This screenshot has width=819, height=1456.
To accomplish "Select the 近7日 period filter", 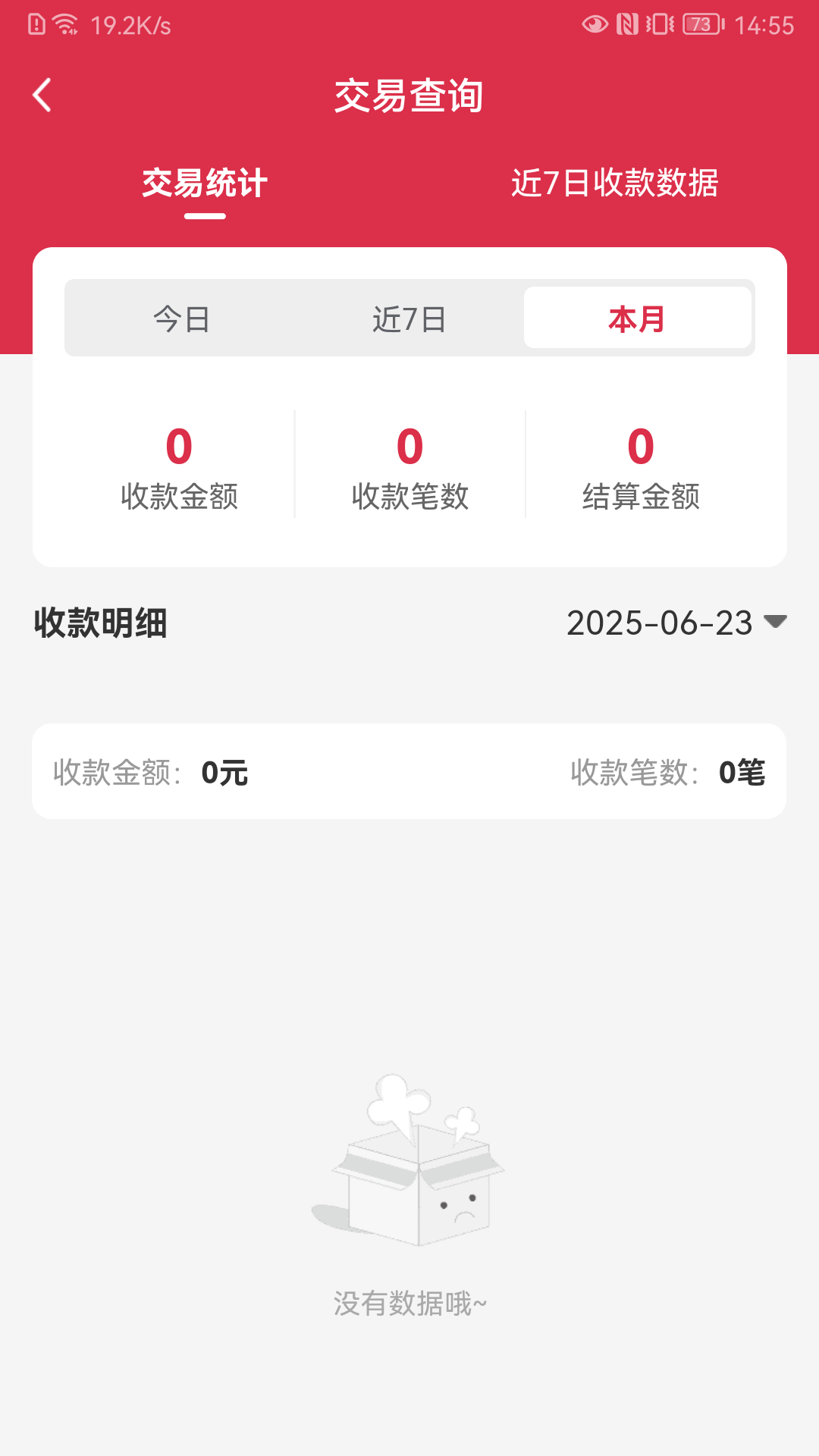I will 409,318.
